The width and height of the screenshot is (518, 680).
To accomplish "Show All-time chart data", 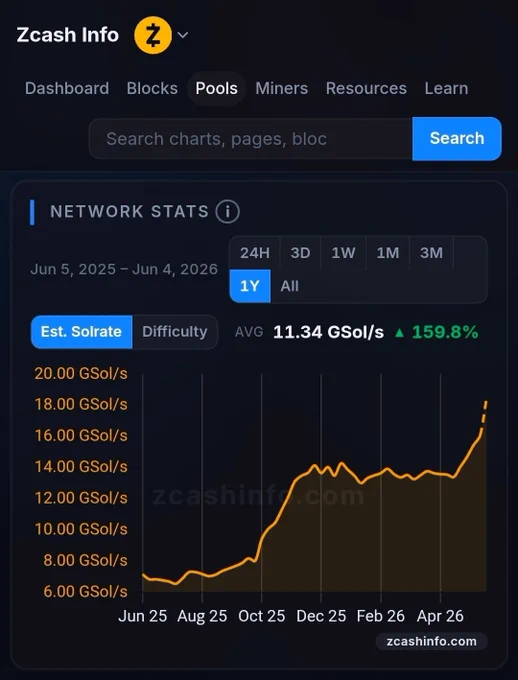I will point(289,286).
